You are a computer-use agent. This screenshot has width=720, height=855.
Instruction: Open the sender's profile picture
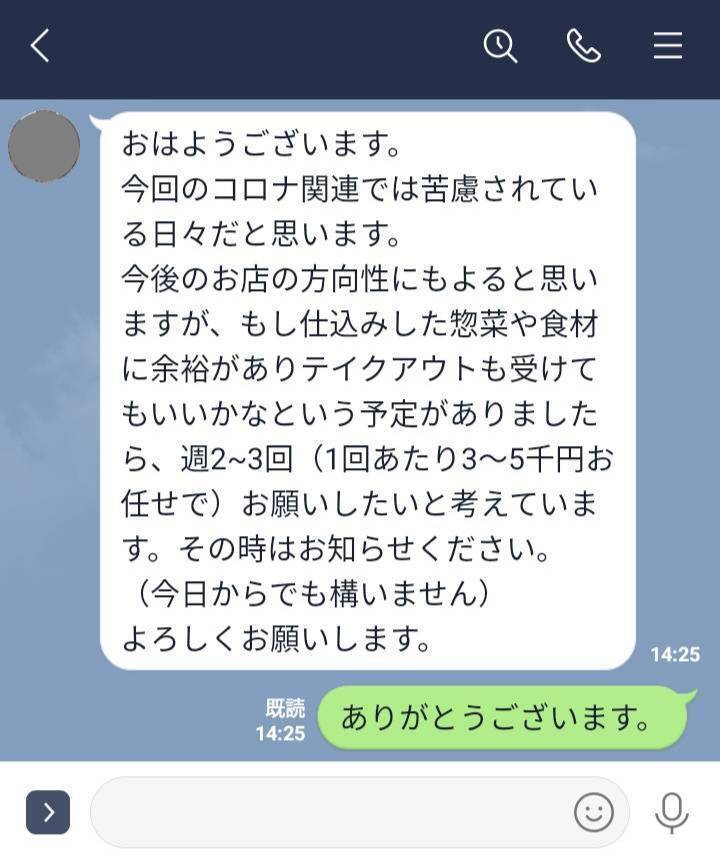coord(44,147)
